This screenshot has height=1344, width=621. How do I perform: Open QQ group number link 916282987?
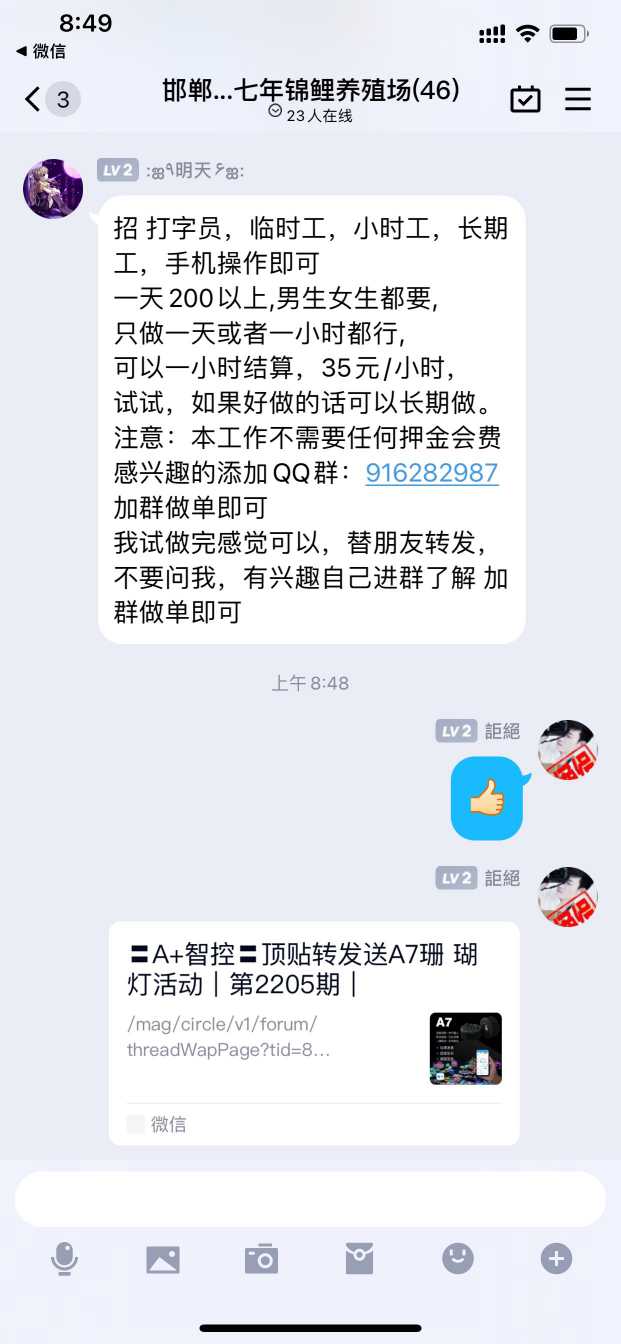[x=432, y=473]
